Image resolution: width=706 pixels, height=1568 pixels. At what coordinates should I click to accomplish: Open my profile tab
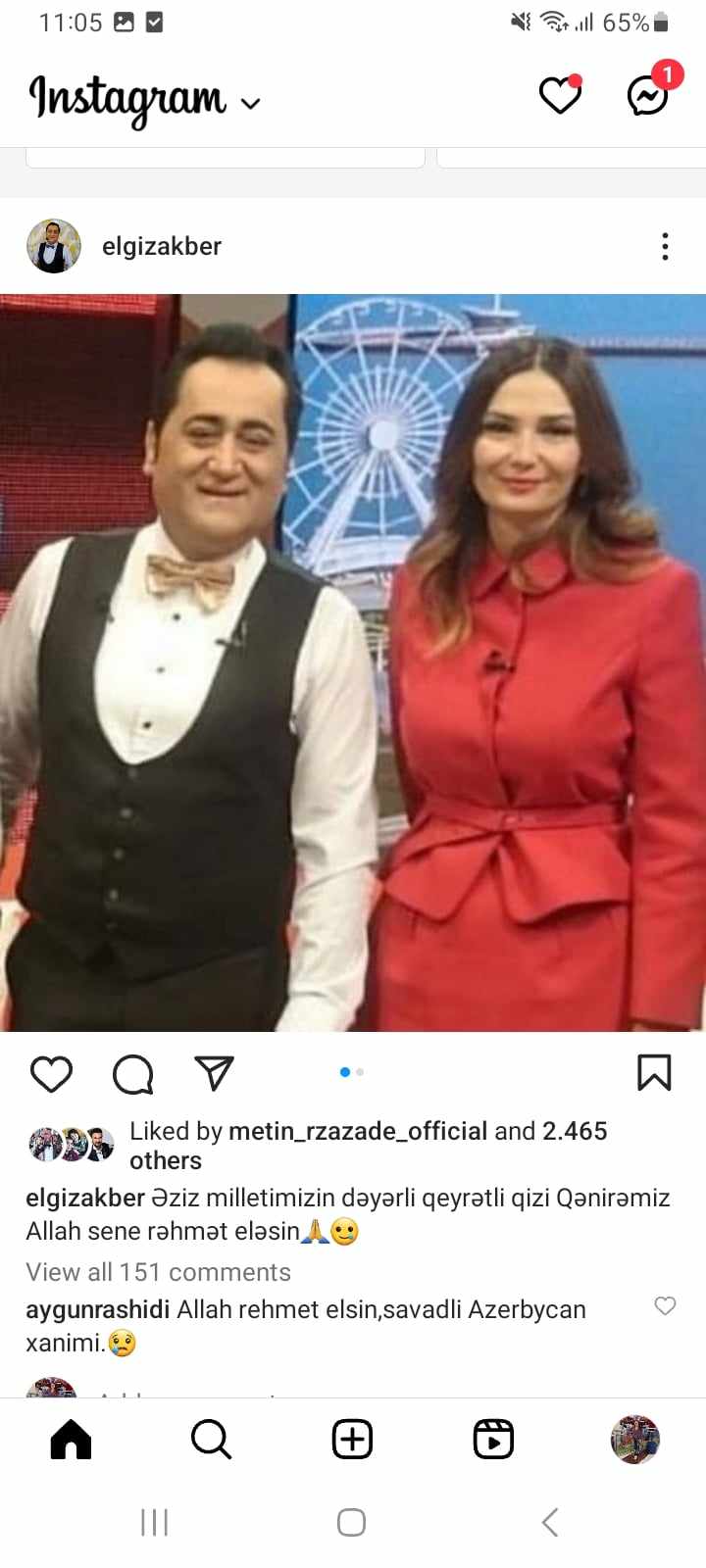click(634, 1440)
